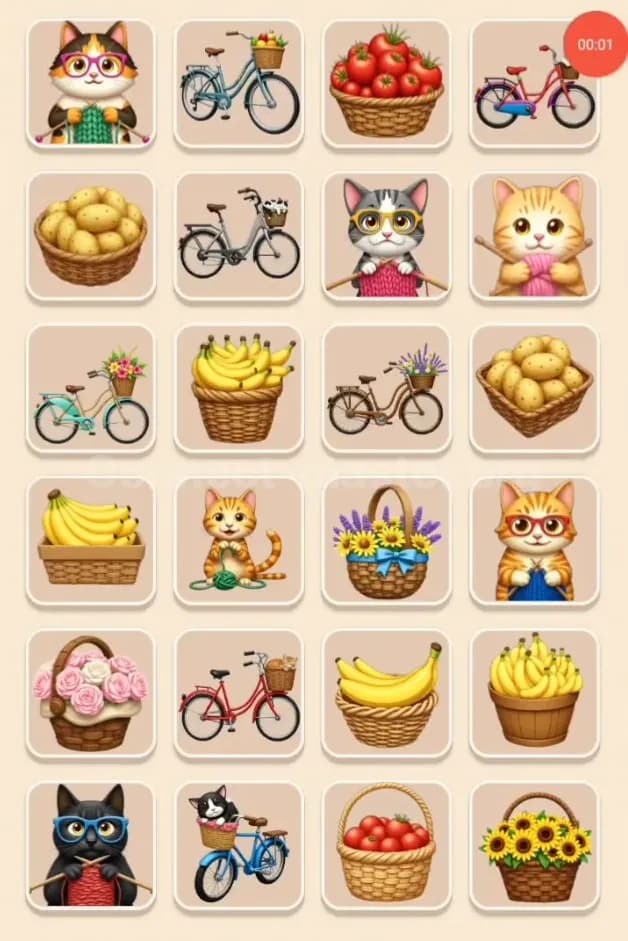Viewport: 628px width, 941px height.
Task: Select the orange cat playing with yarn ball
Action: pos(239,541)
